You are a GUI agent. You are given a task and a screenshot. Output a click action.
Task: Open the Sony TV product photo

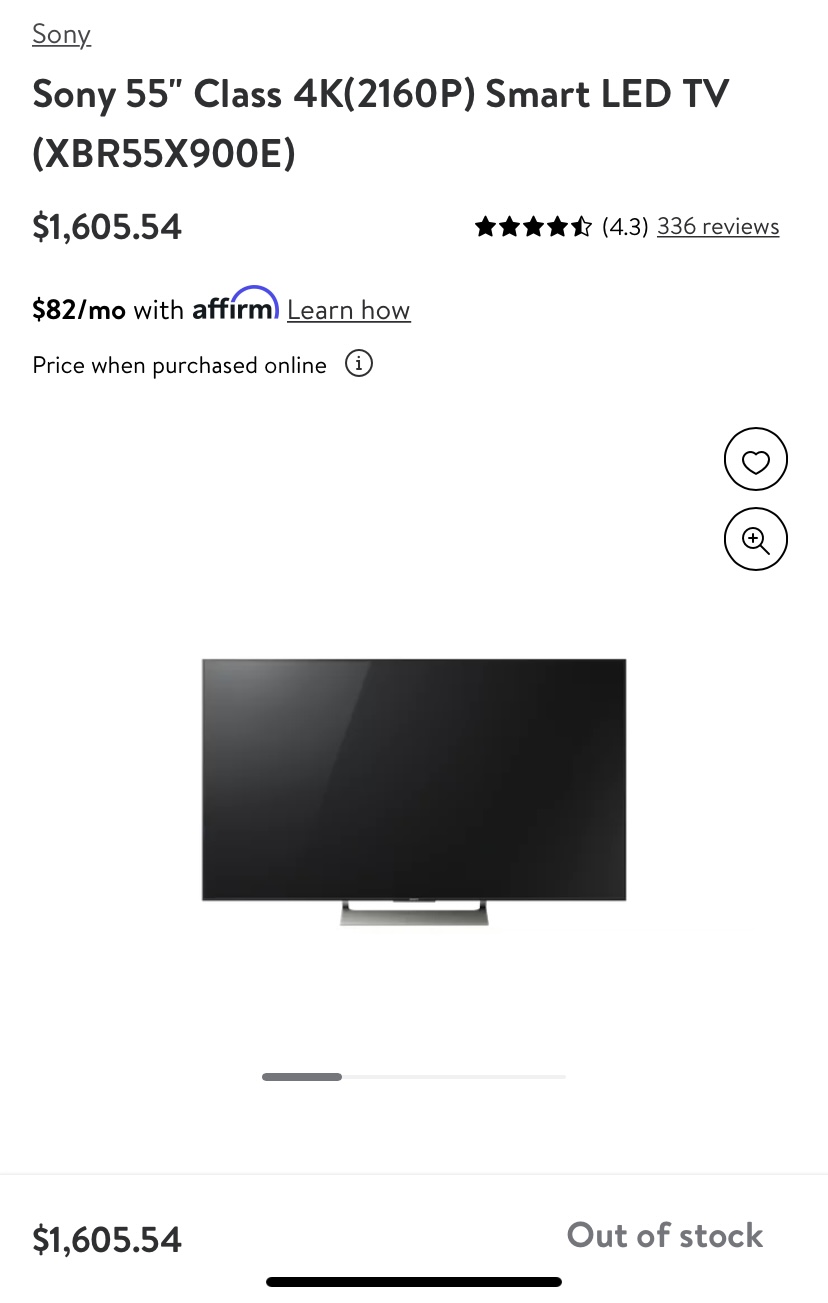[x=414, y=790]
